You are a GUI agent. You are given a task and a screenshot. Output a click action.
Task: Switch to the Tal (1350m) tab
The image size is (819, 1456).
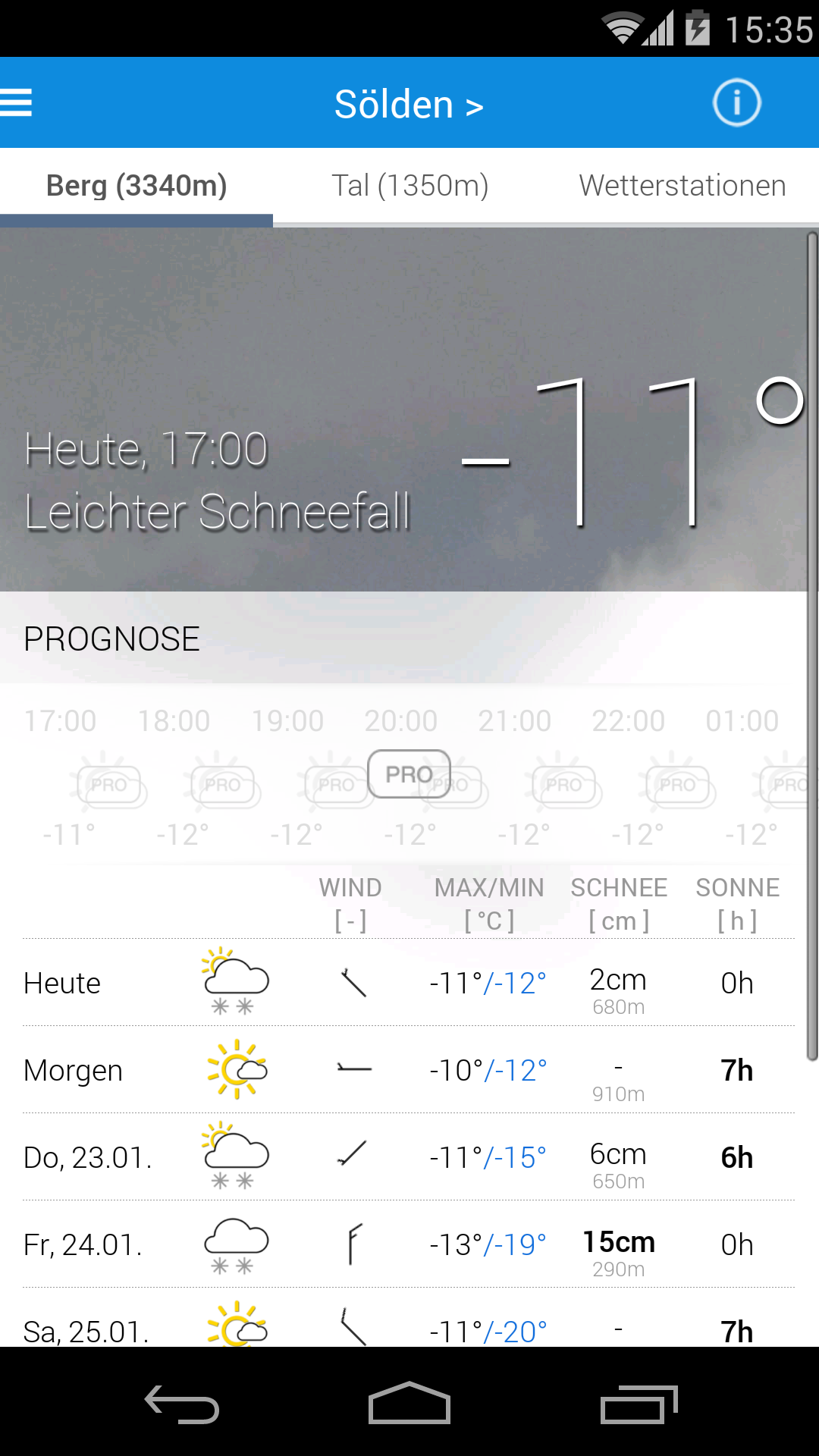point(409,186)
